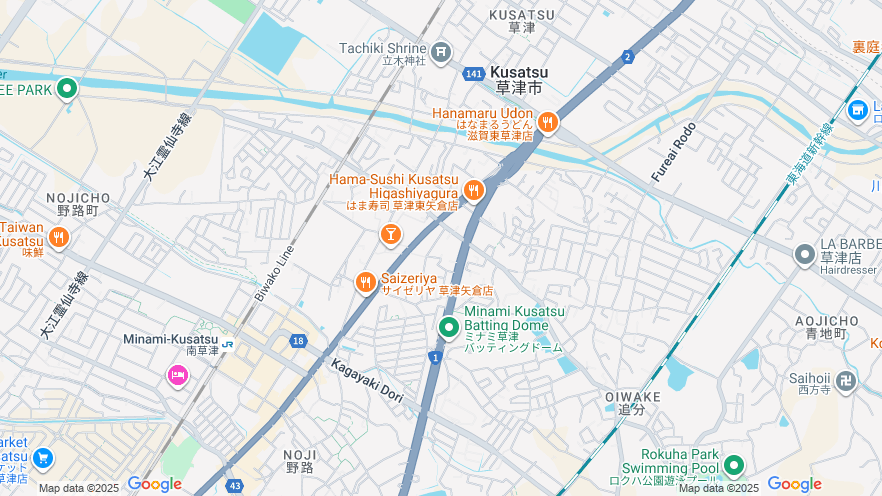Open the Taiwan Kusatsu restaurant pin
The height and width of the screenshot is (496, 882).
[59, 237]
